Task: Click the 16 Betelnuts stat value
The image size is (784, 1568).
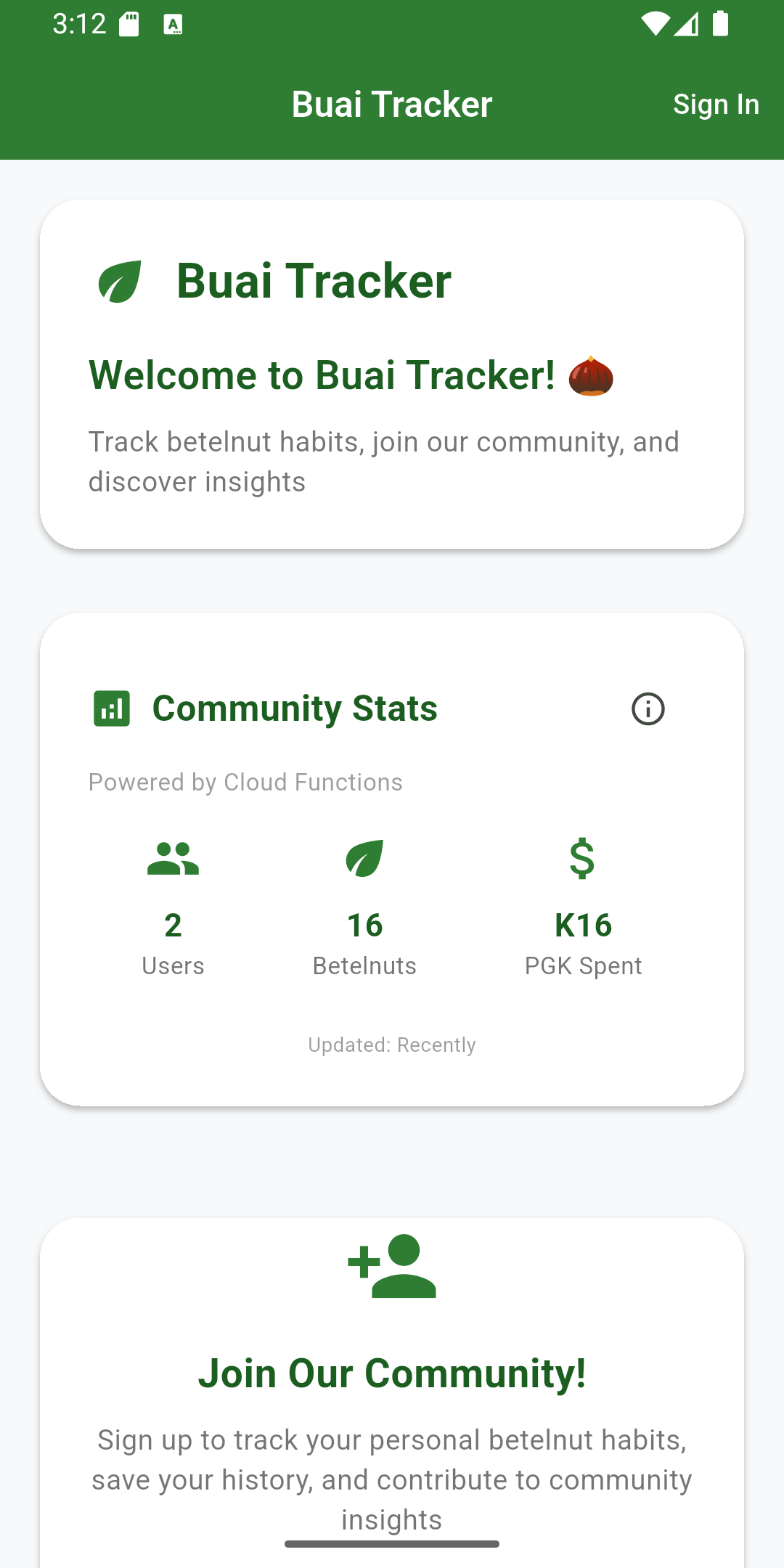Action: pyautogui.click(x=364, y=925)
